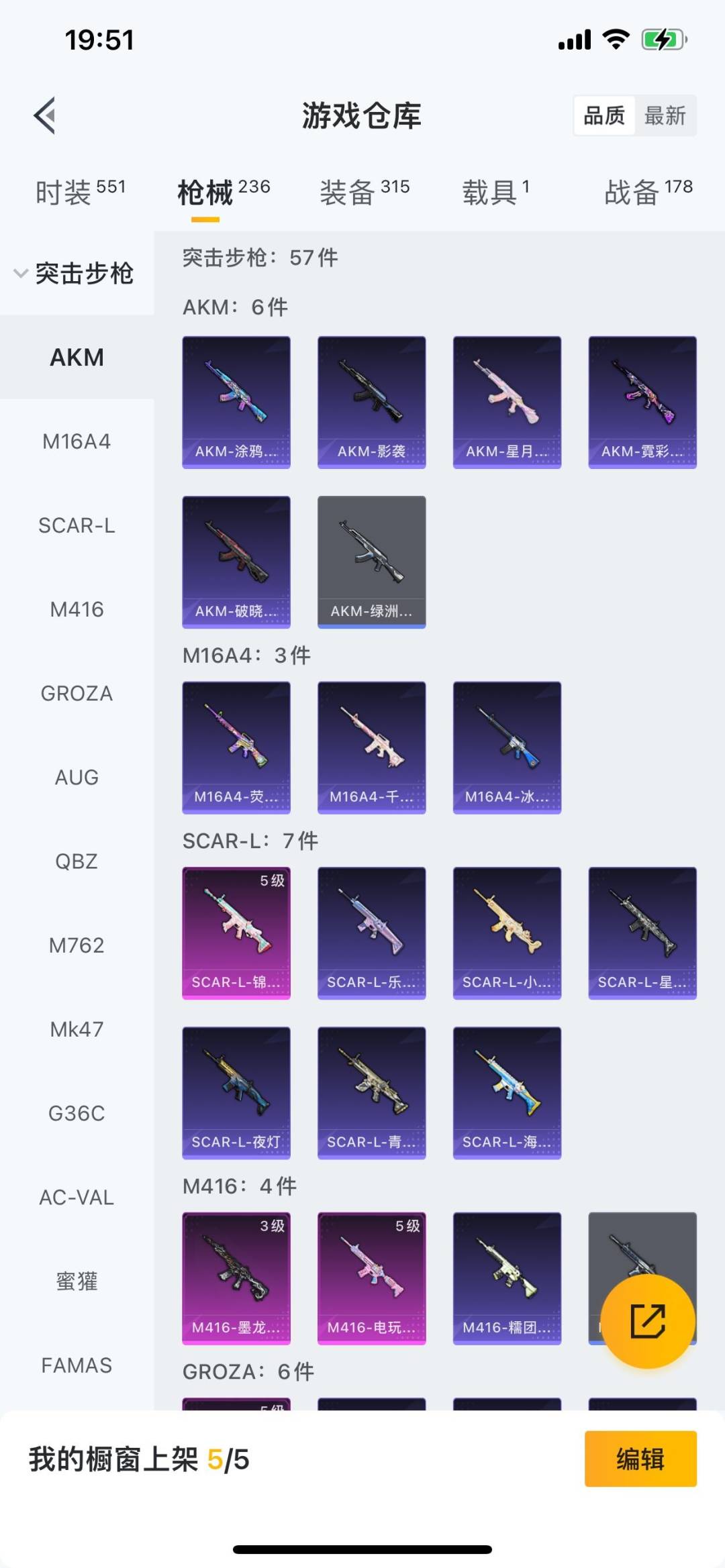Open the M416-电玩 skin tile

pyautogui.click(x=371, y=1277)
